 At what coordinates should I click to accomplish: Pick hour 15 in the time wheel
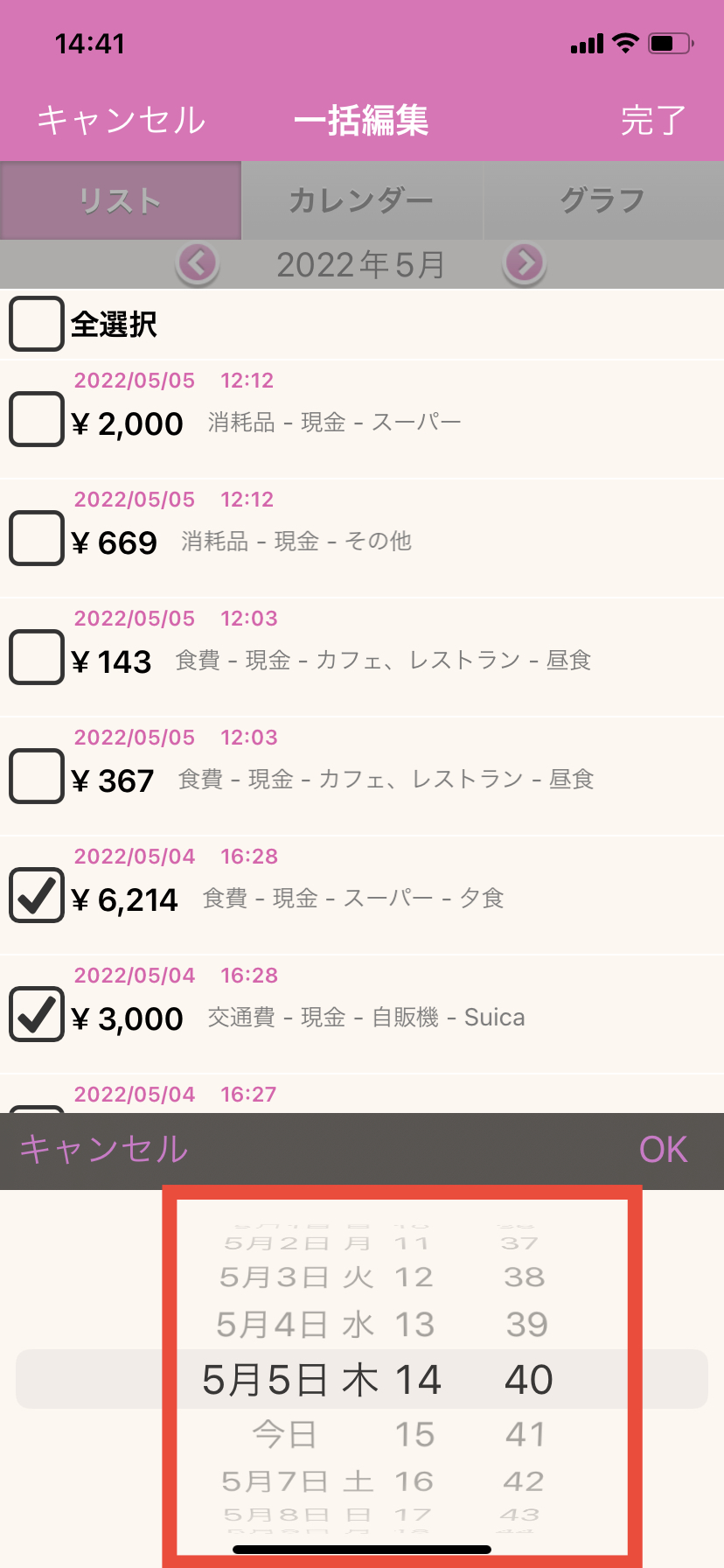pos(414,1435)
